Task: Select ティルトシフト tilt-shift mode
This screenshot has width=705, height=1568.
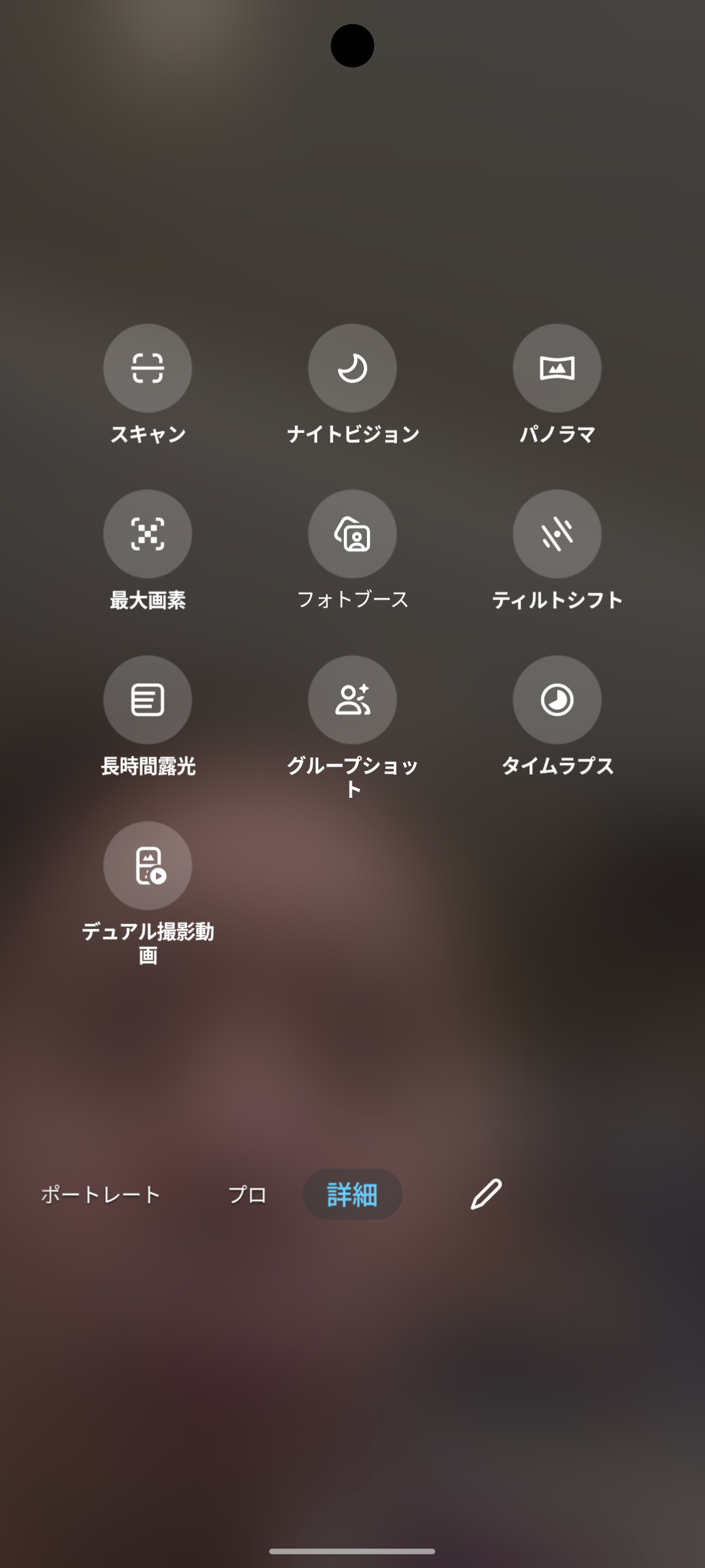Action: pos(556,534)
